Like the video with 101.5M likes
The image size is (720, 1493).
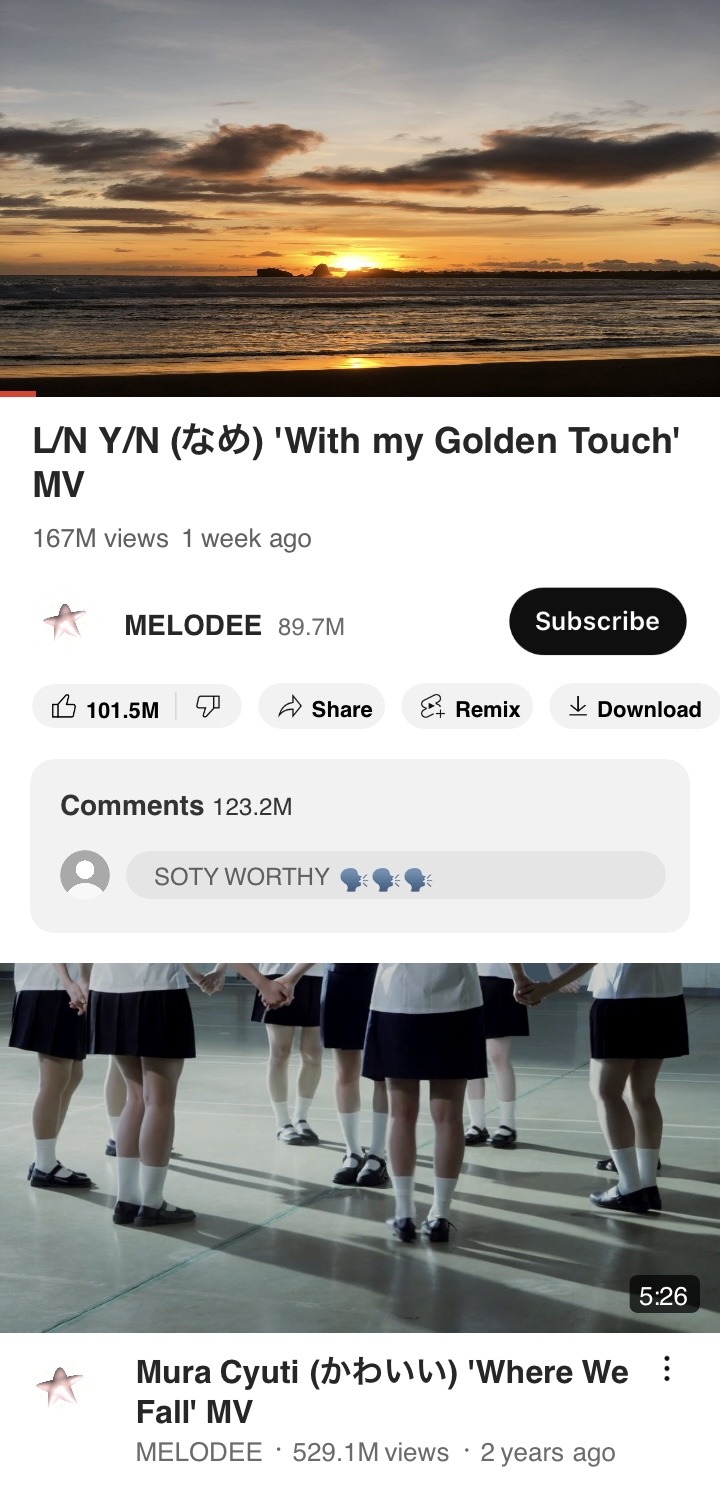pyautogui.click(x=105, y=708)
